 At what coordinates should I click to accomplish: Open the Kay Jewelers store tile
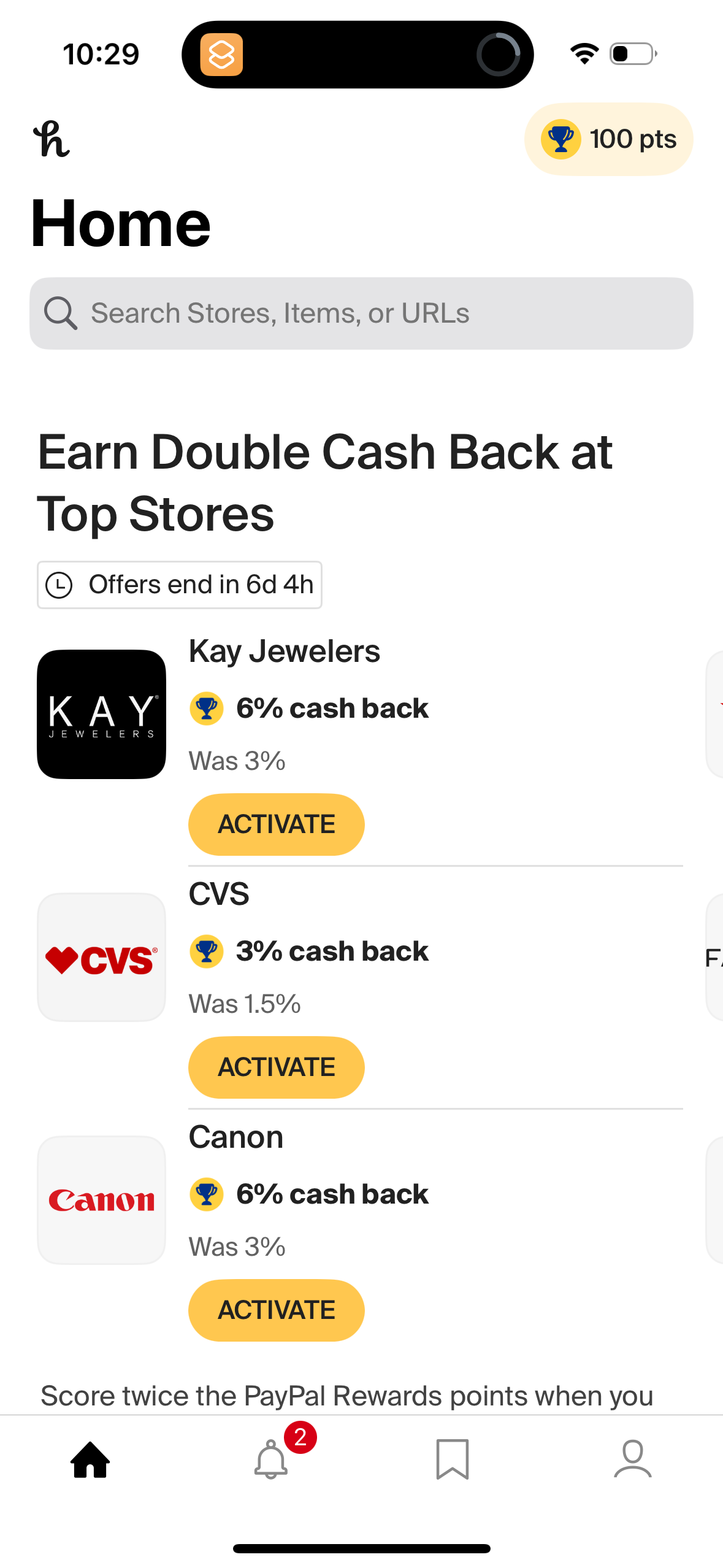102,714
